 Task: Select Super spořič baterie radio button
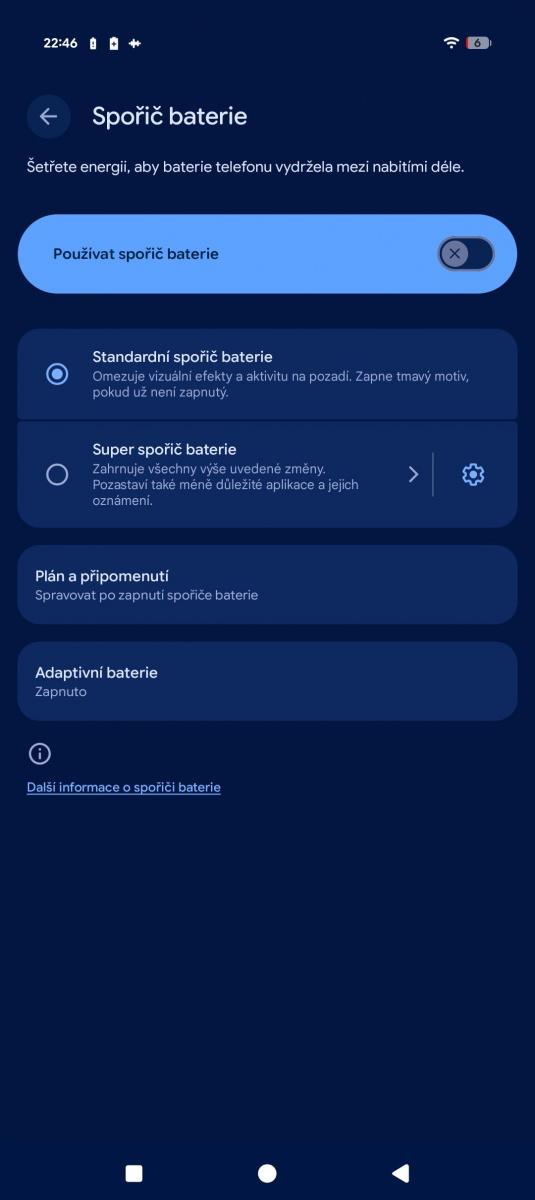click(x=57, y=475)
